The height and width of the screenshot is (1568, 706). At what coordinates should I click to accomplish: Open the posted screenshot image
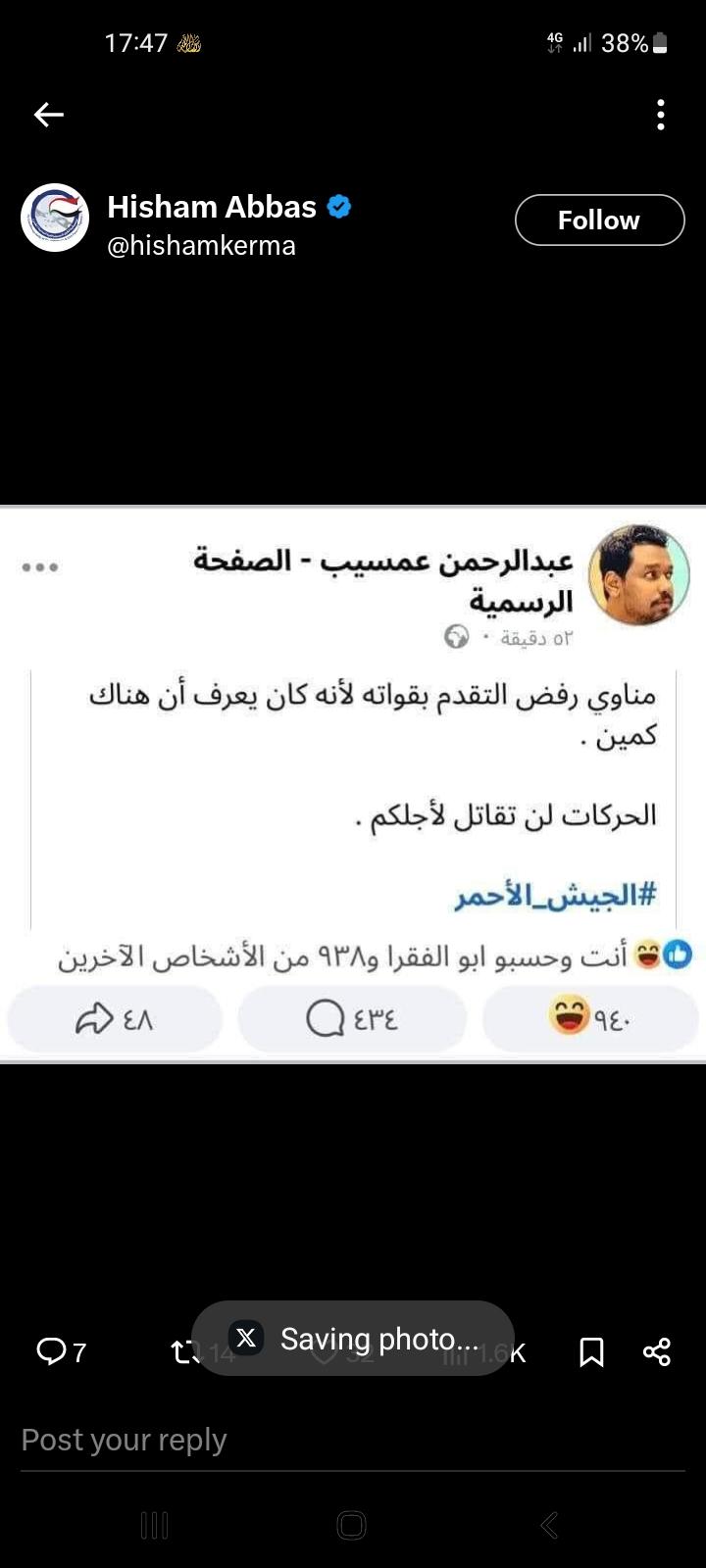pos(353,784)
